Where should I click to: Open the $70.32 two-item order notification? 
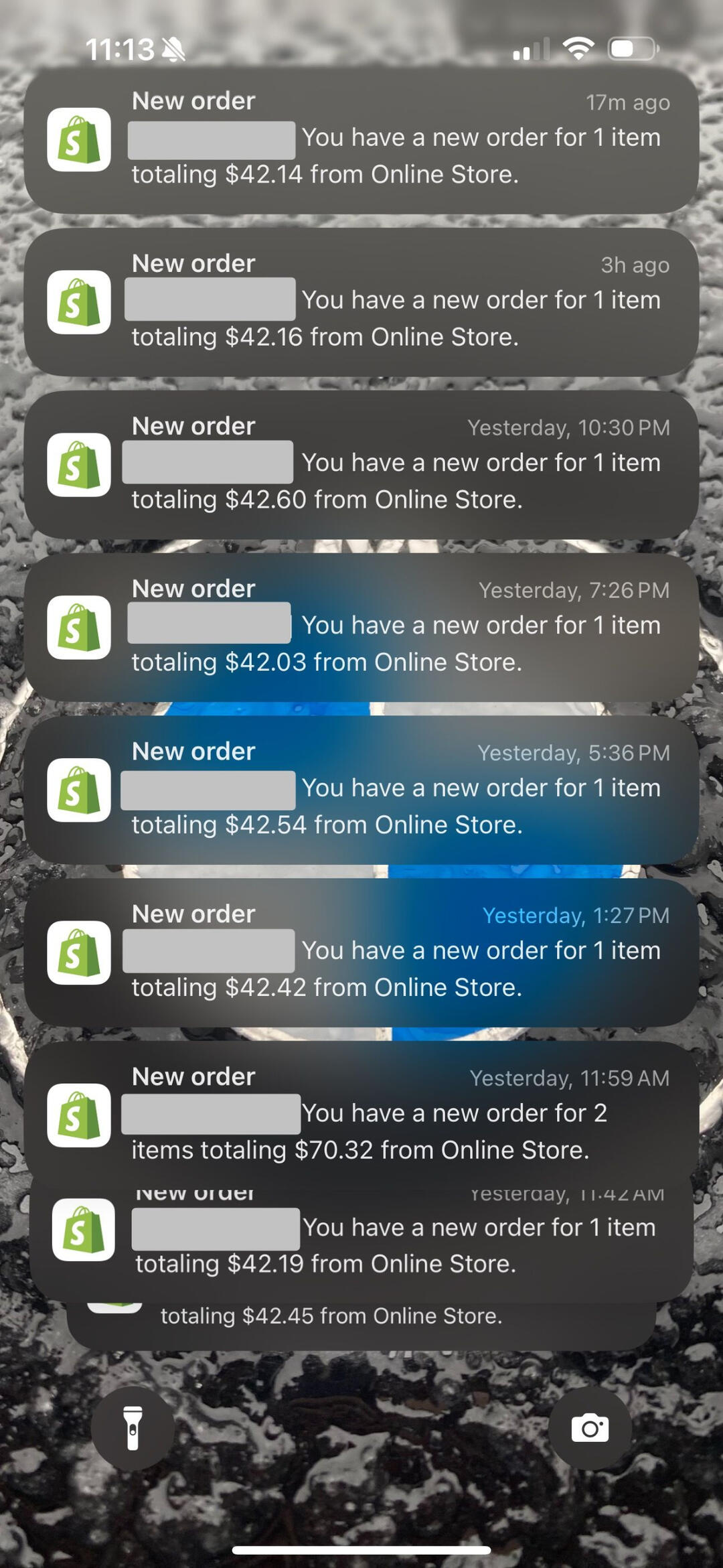(361, 1115)
